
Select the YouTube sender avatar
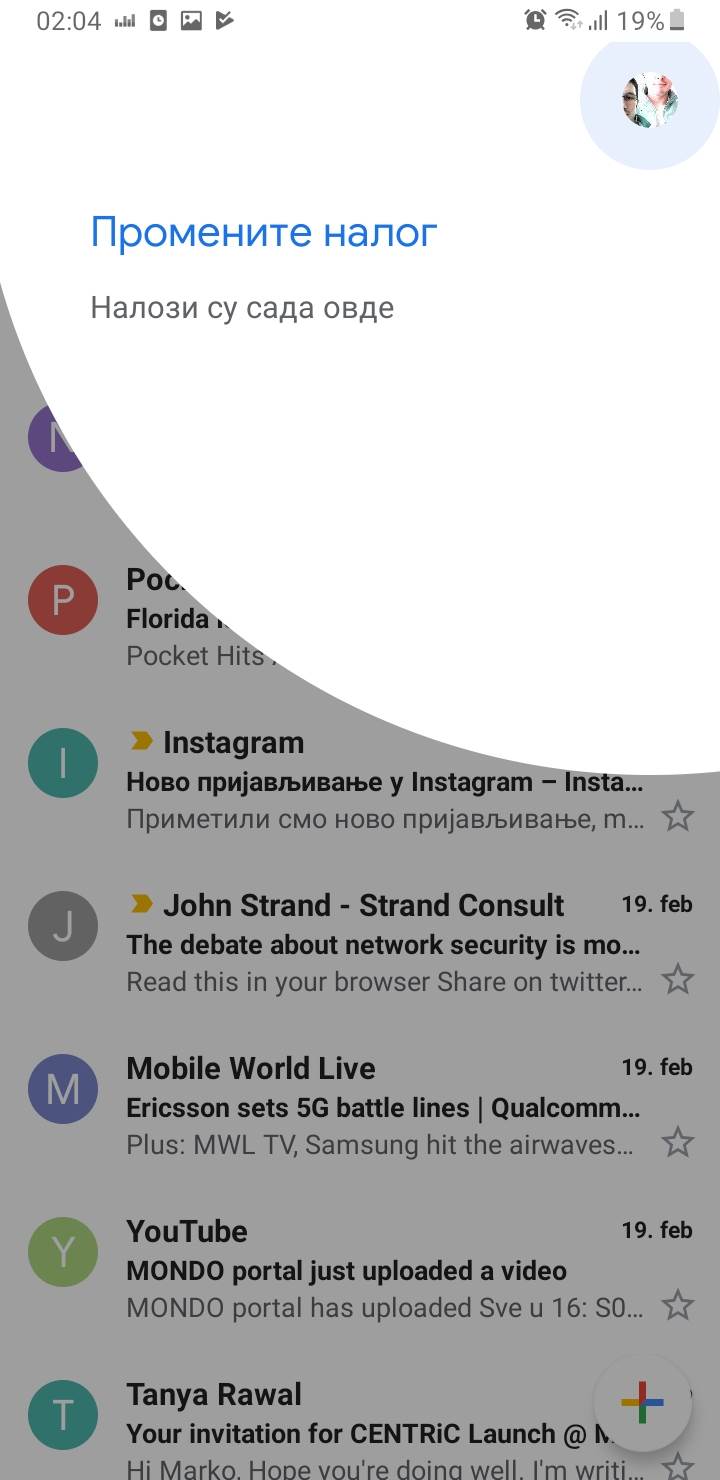coord(63,1252)
